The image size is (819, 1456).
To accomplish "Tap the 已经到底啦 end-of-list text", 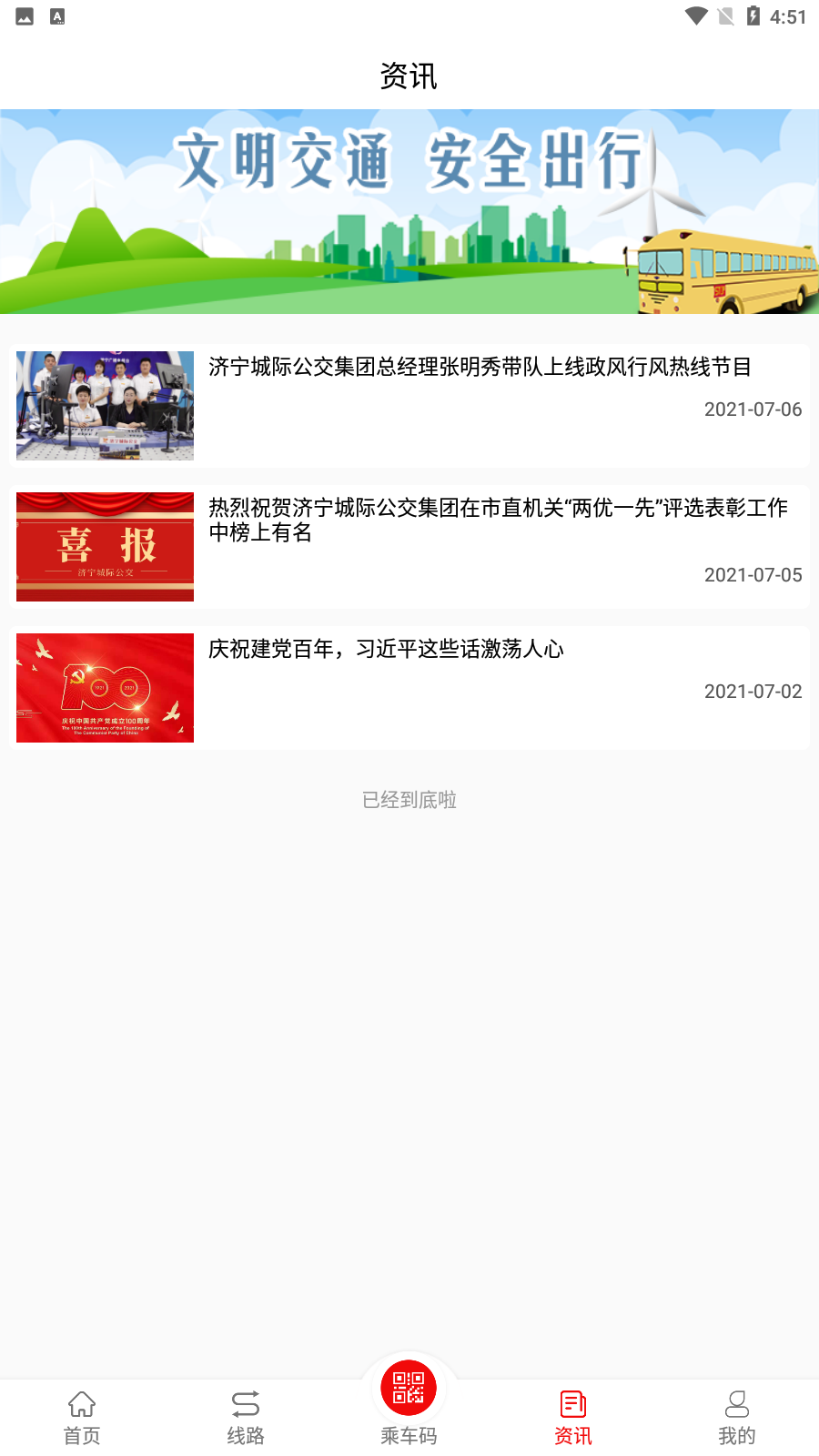I will 409,800.
